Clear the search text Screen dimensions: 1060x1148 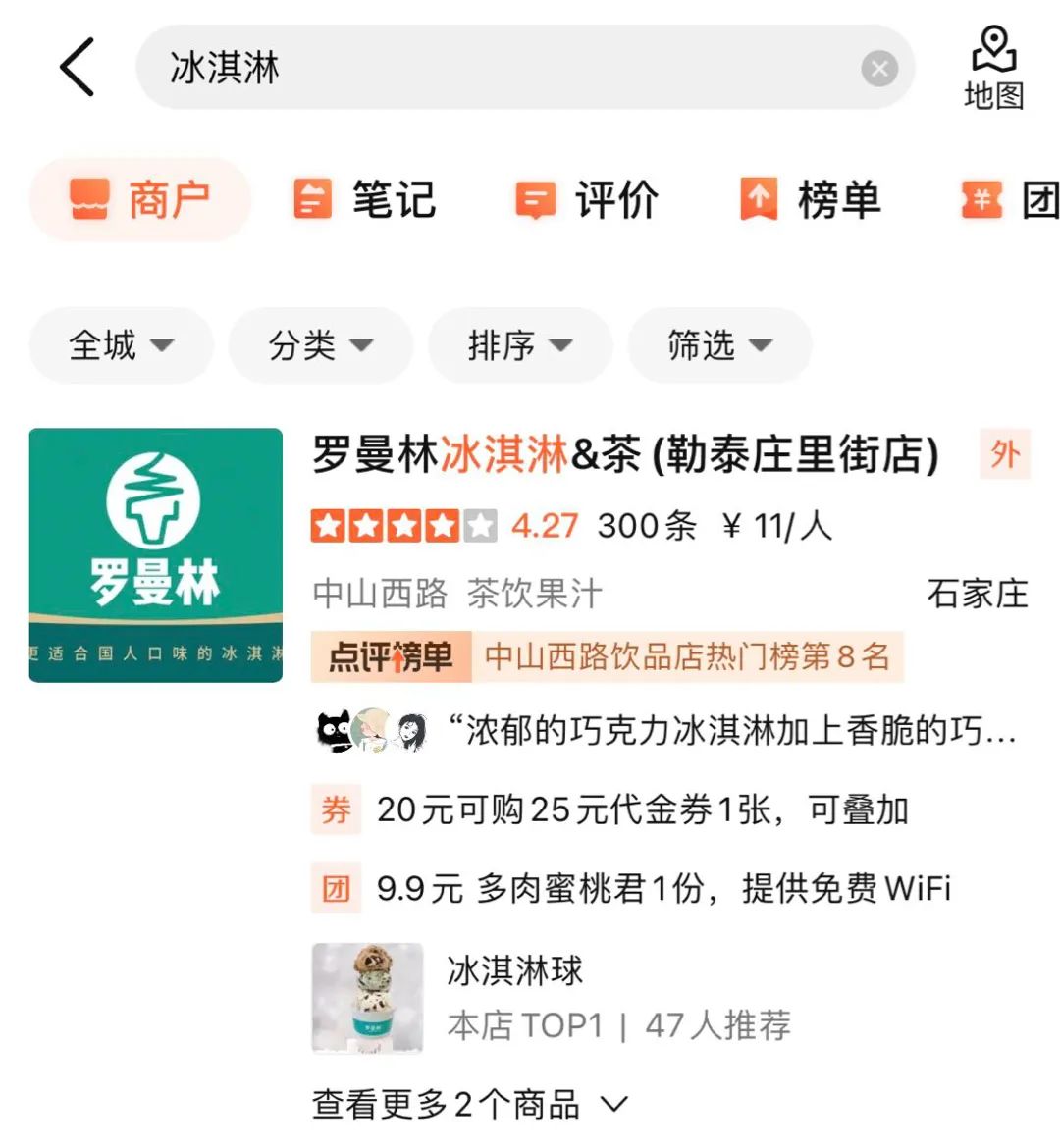(x=878, y=69)
